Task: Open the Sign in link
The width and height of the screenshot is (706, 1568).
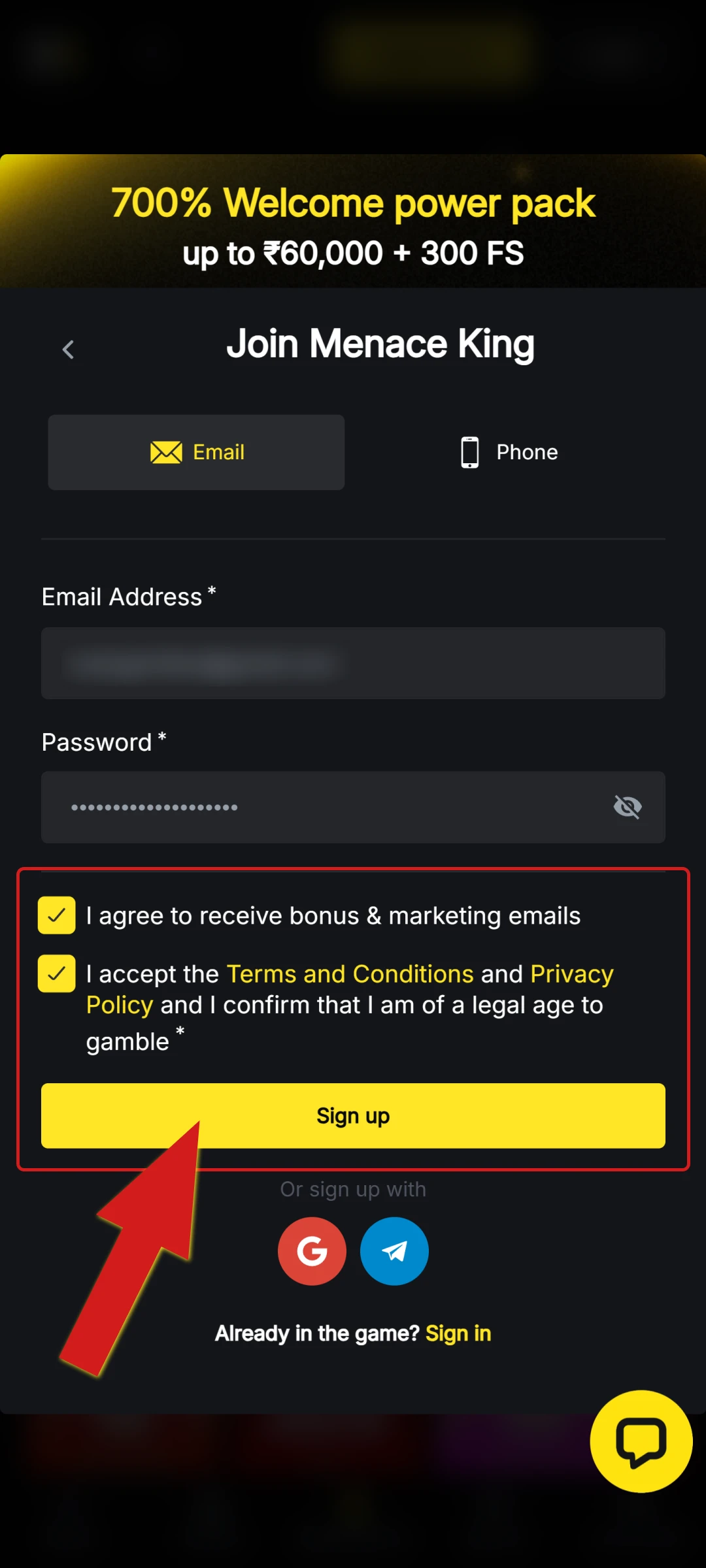Action: (x=458, y=1333)
